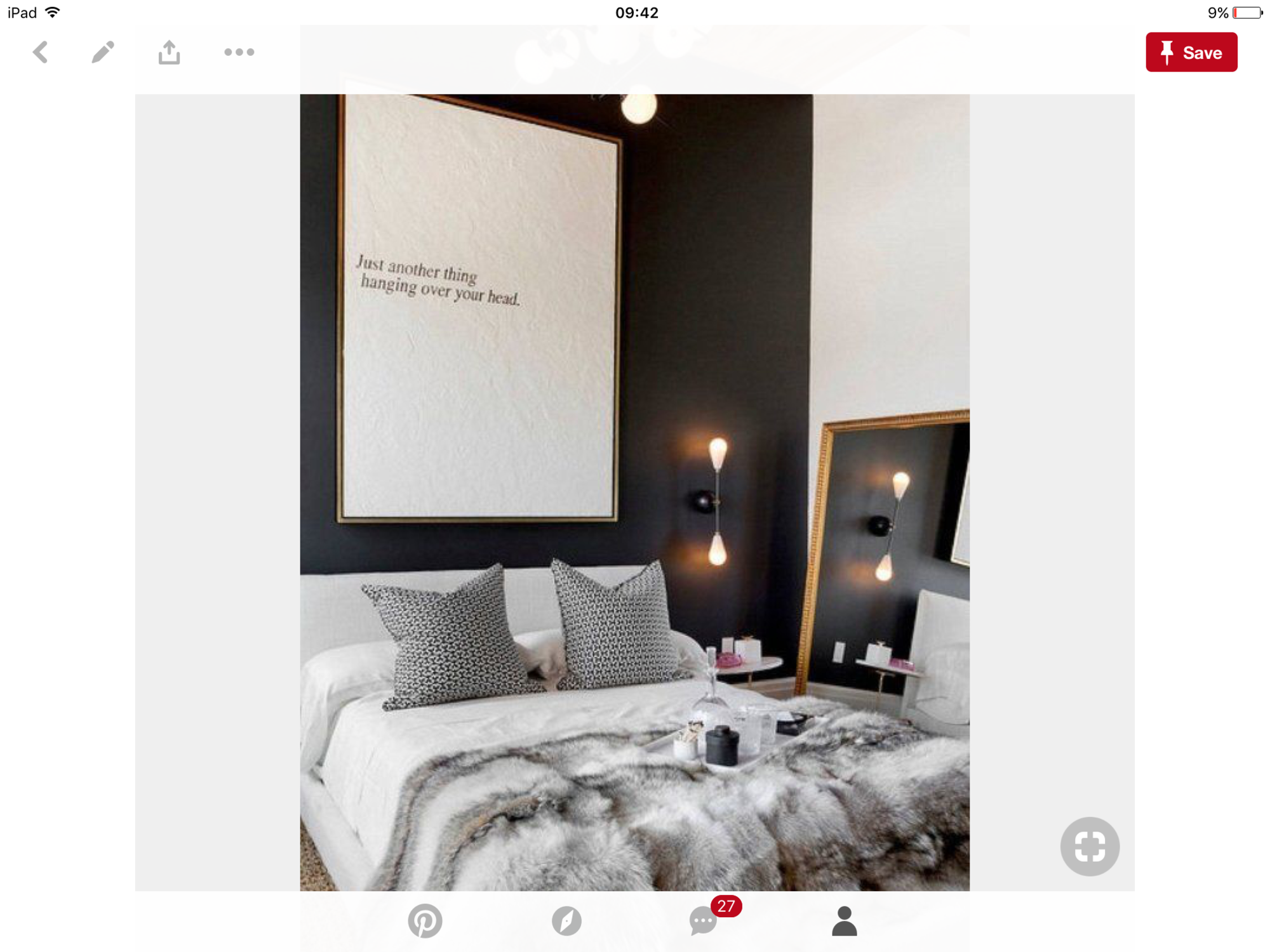Open the three-dot overflow menu
Image resolution: width=1270 pixels, height=952 pixels.
coord(239,52)
